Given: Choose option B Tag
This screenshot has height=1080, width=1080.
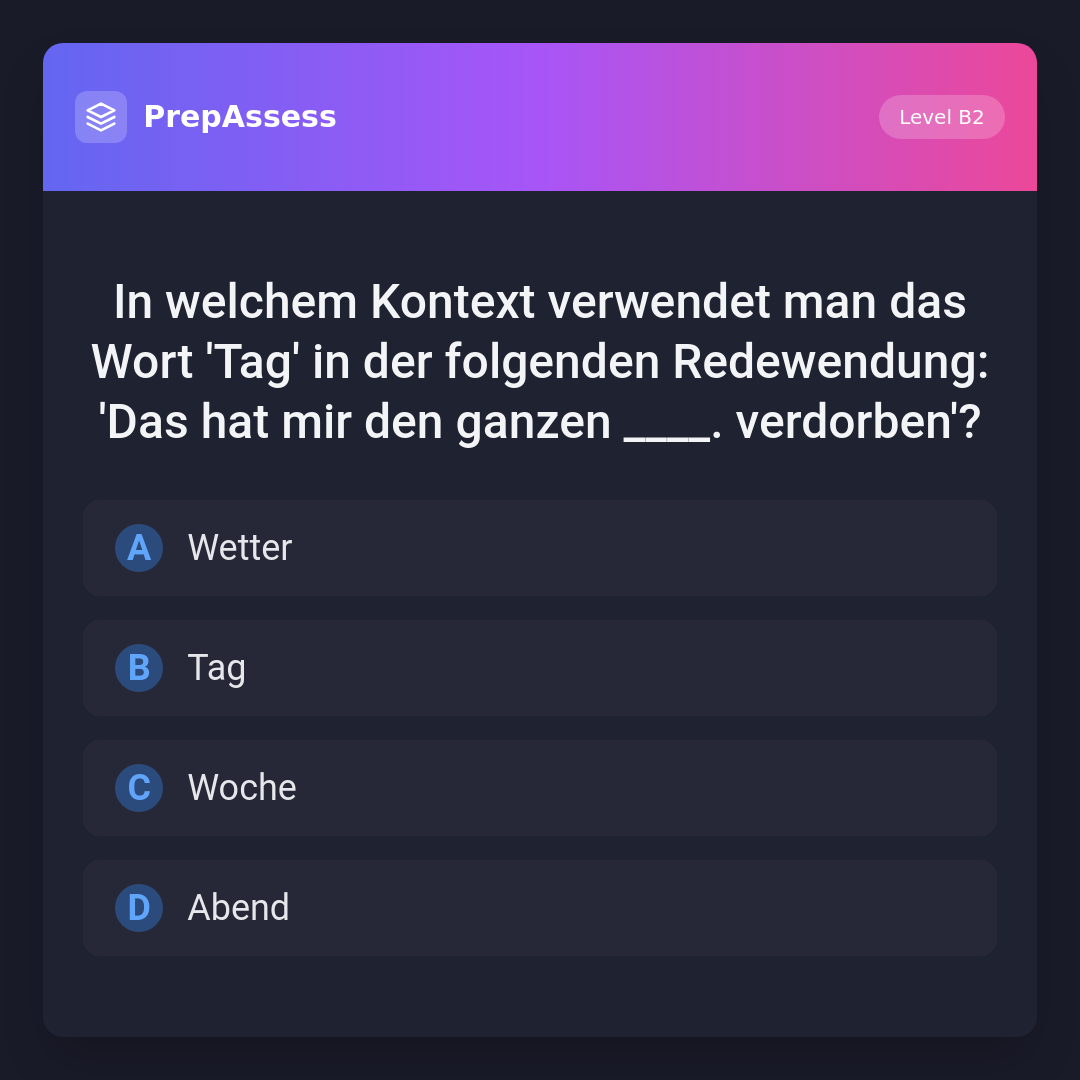Looking at the screenshot, I should tap(540, 668).
